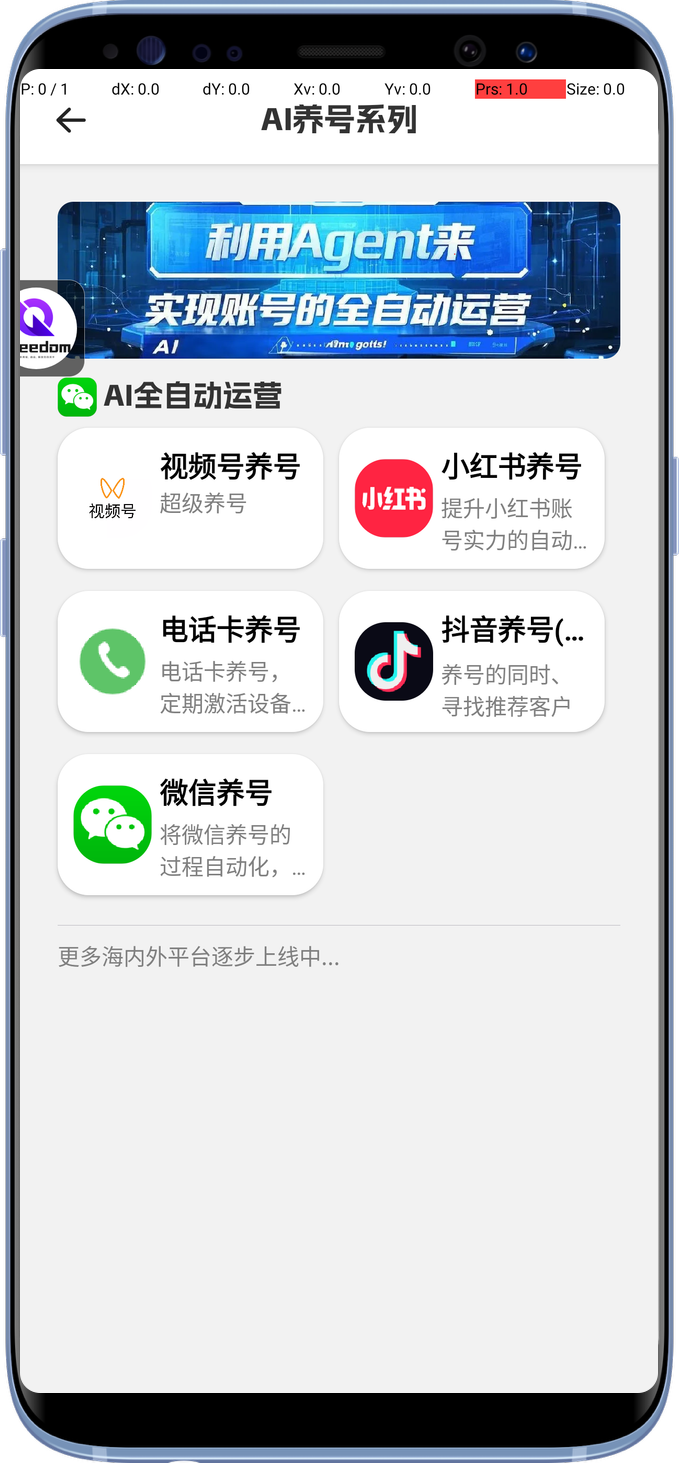Go back using the arrow icon
The width and height of the screenshot is (679, 1463).
click(71, 121)
